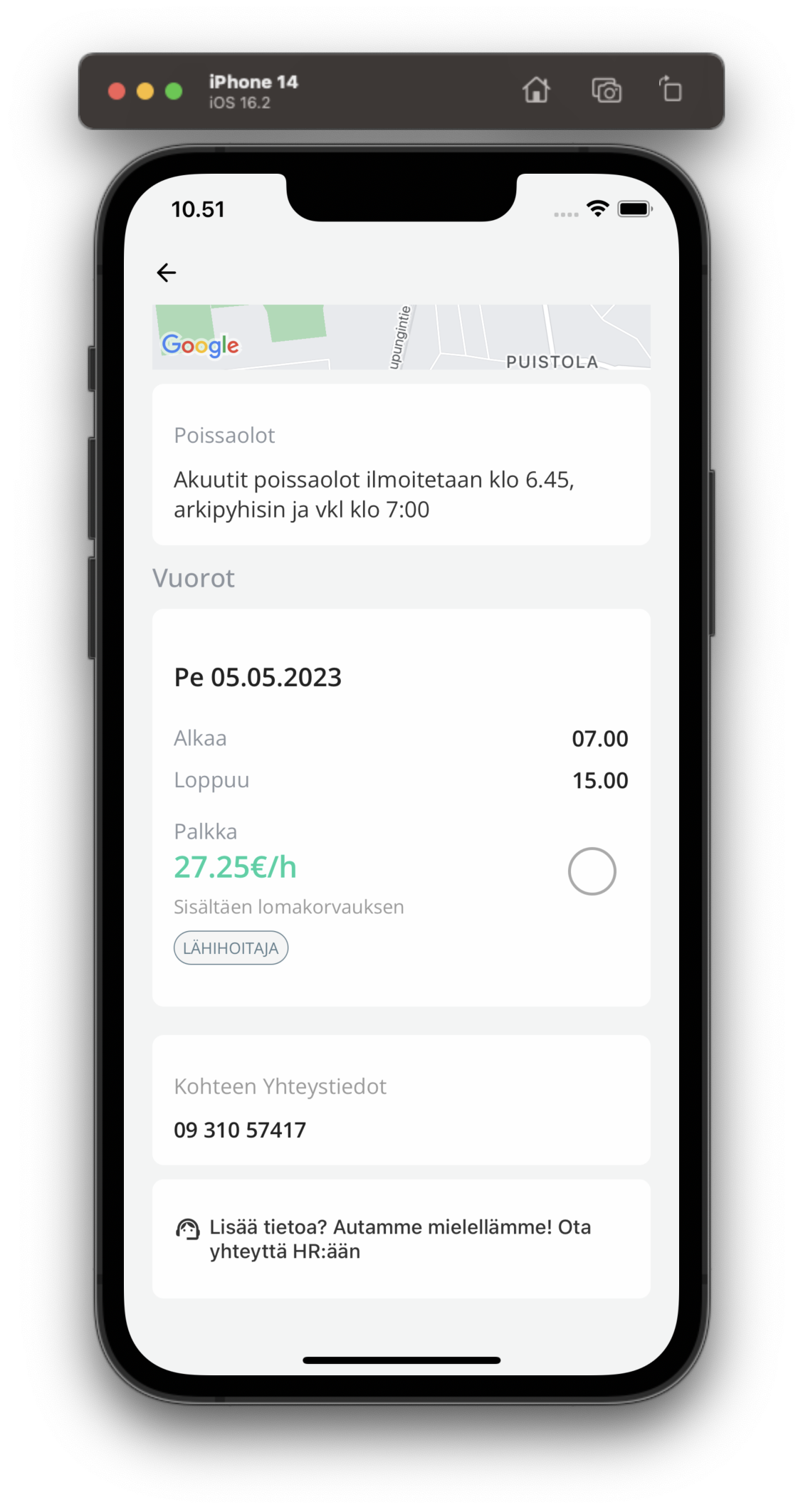The width and height of the screenshot is (803, 1512).
Task: Take a simulator screenshot
Action: pyautogui.click(x=607, y=90)
